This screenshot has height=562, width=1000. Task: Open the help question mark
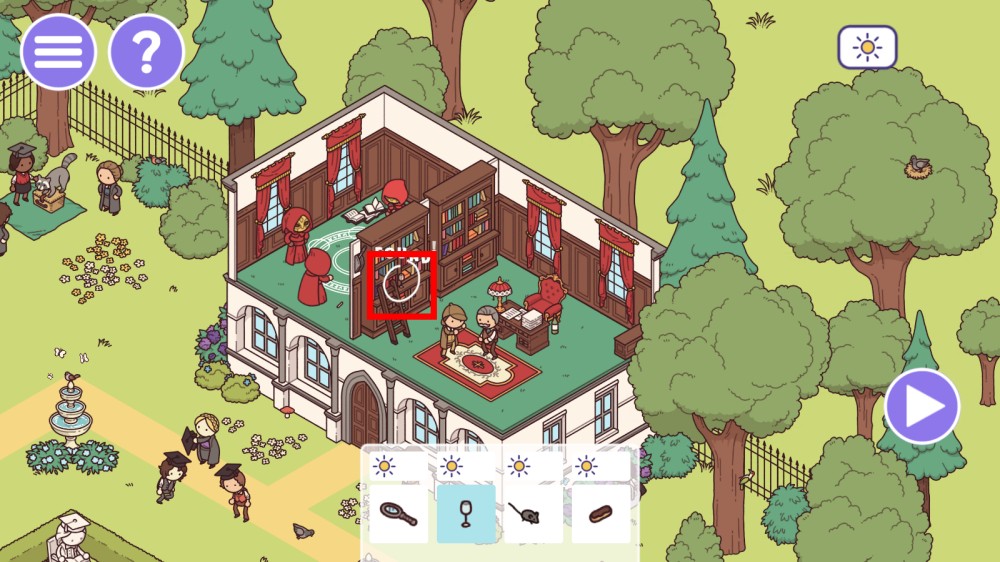pyautogui.click(x=146, y=52)
